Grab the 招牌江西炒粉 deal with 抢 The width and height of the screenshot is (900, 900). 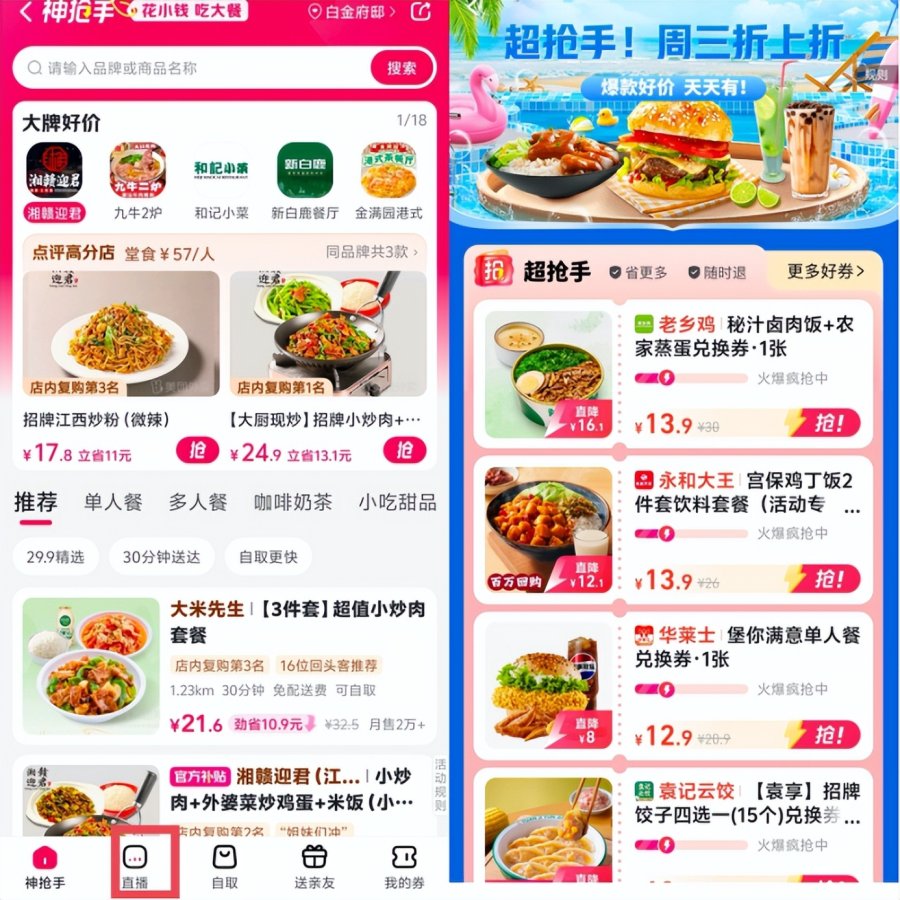click(196, 451)
